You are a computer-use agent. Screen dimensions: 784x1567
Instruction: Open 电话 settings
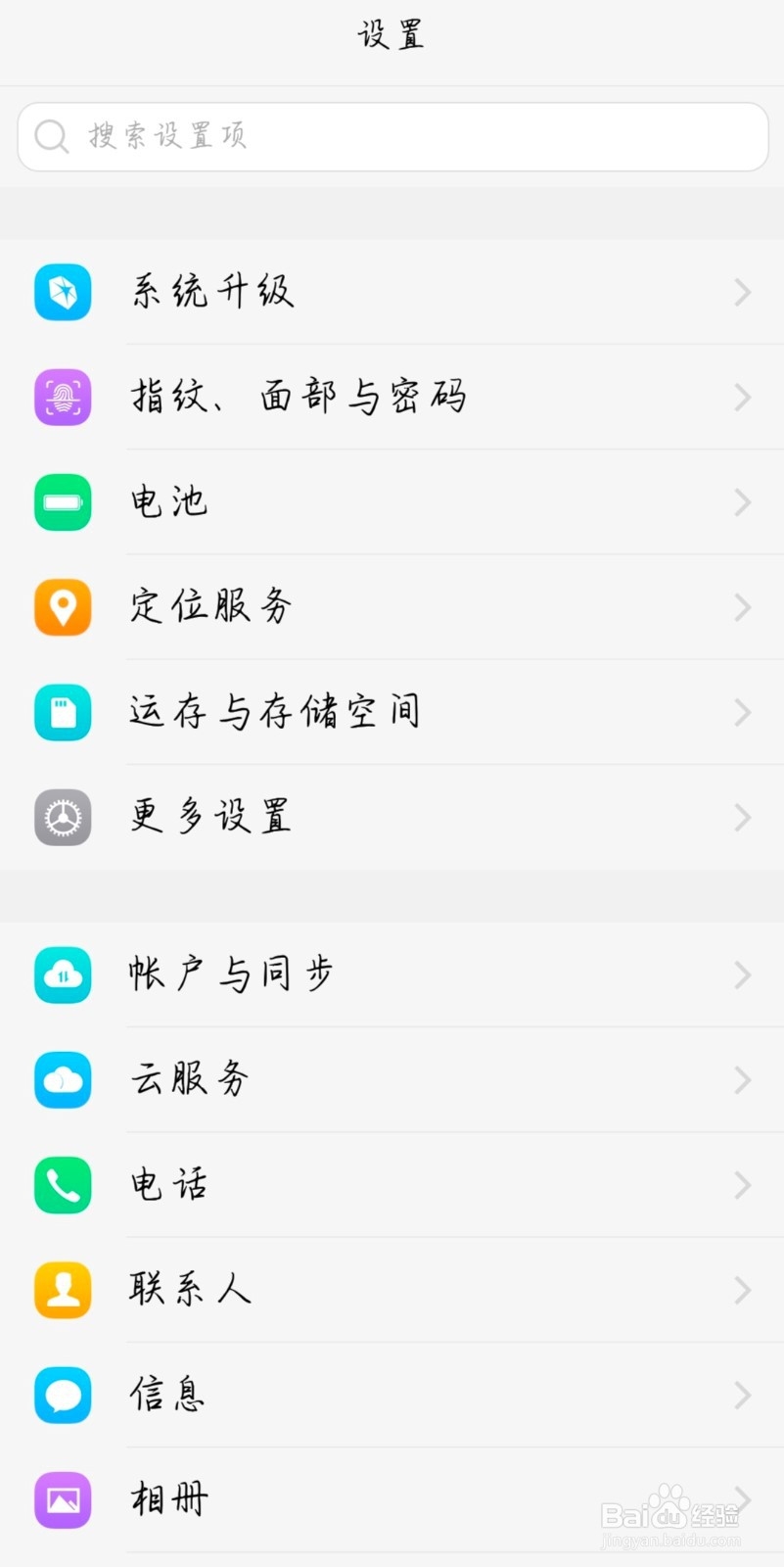pyautogui.click(x=392, y=1185)
